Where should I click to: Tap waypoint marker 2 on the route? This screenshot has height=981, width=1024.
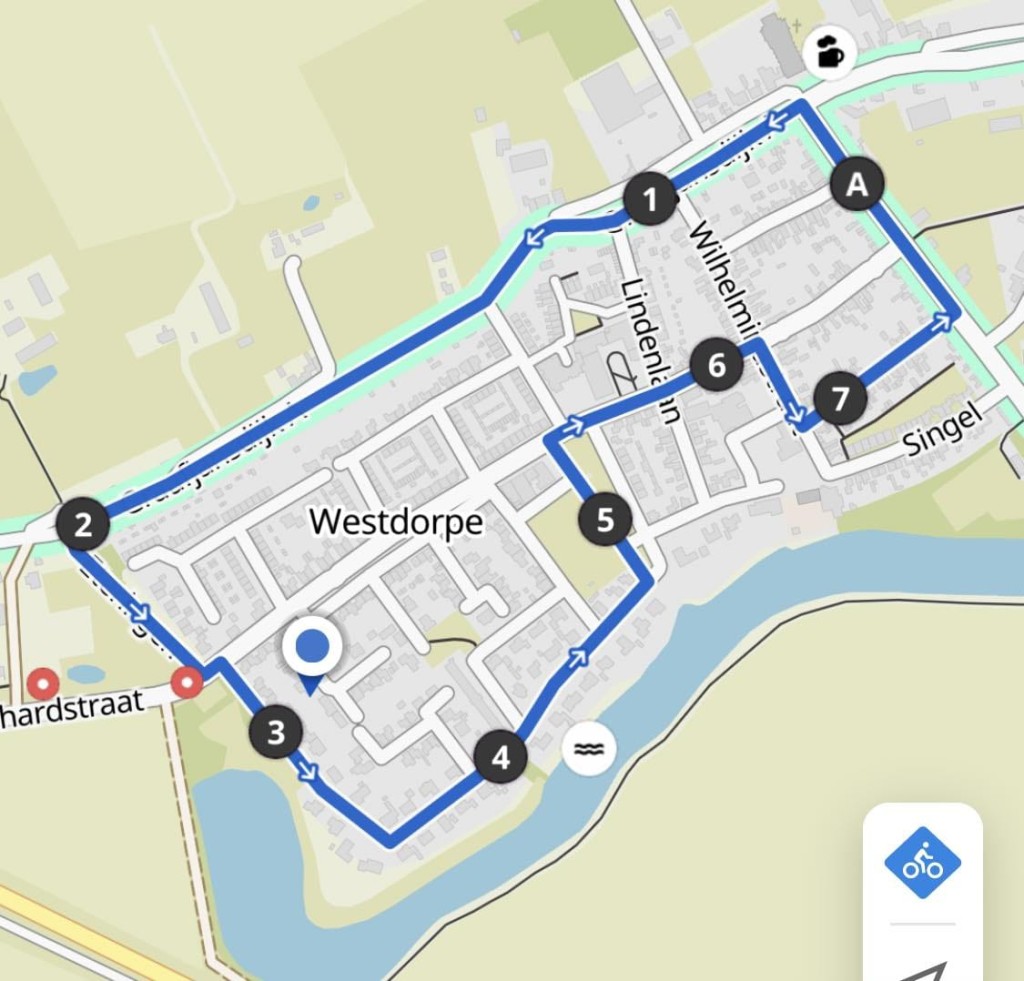pos(83,525)
